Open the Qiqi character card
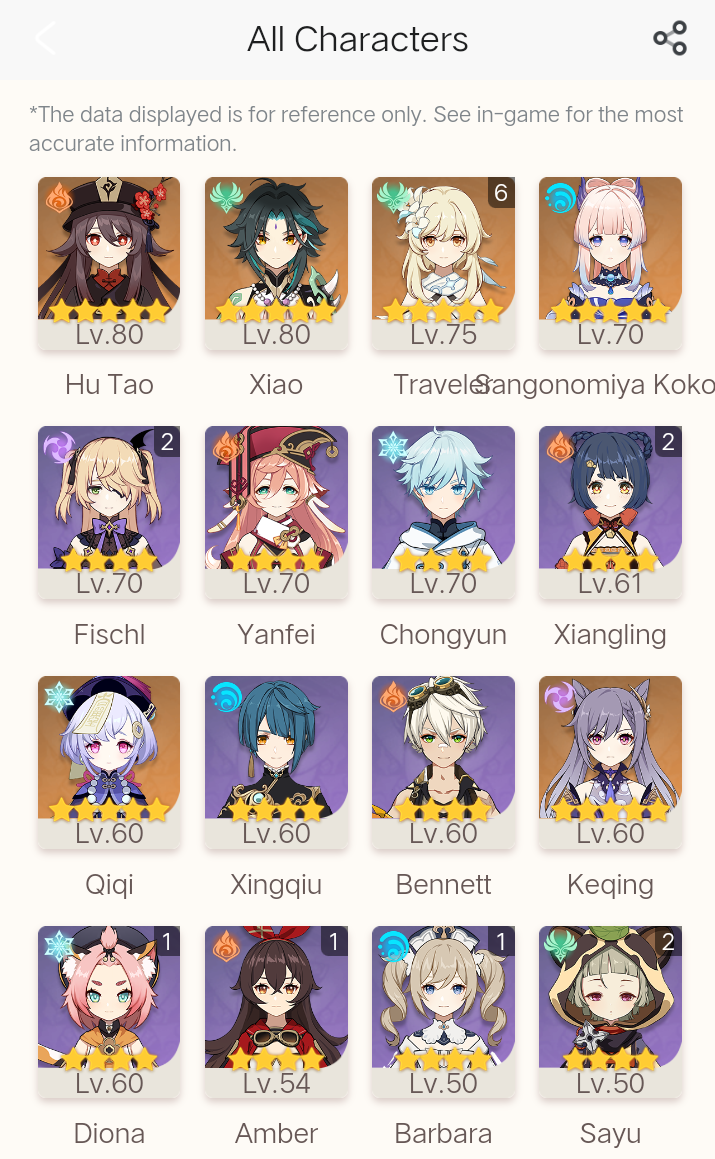This screenshot has height=1159, width=715. click(x=109, y=761)
